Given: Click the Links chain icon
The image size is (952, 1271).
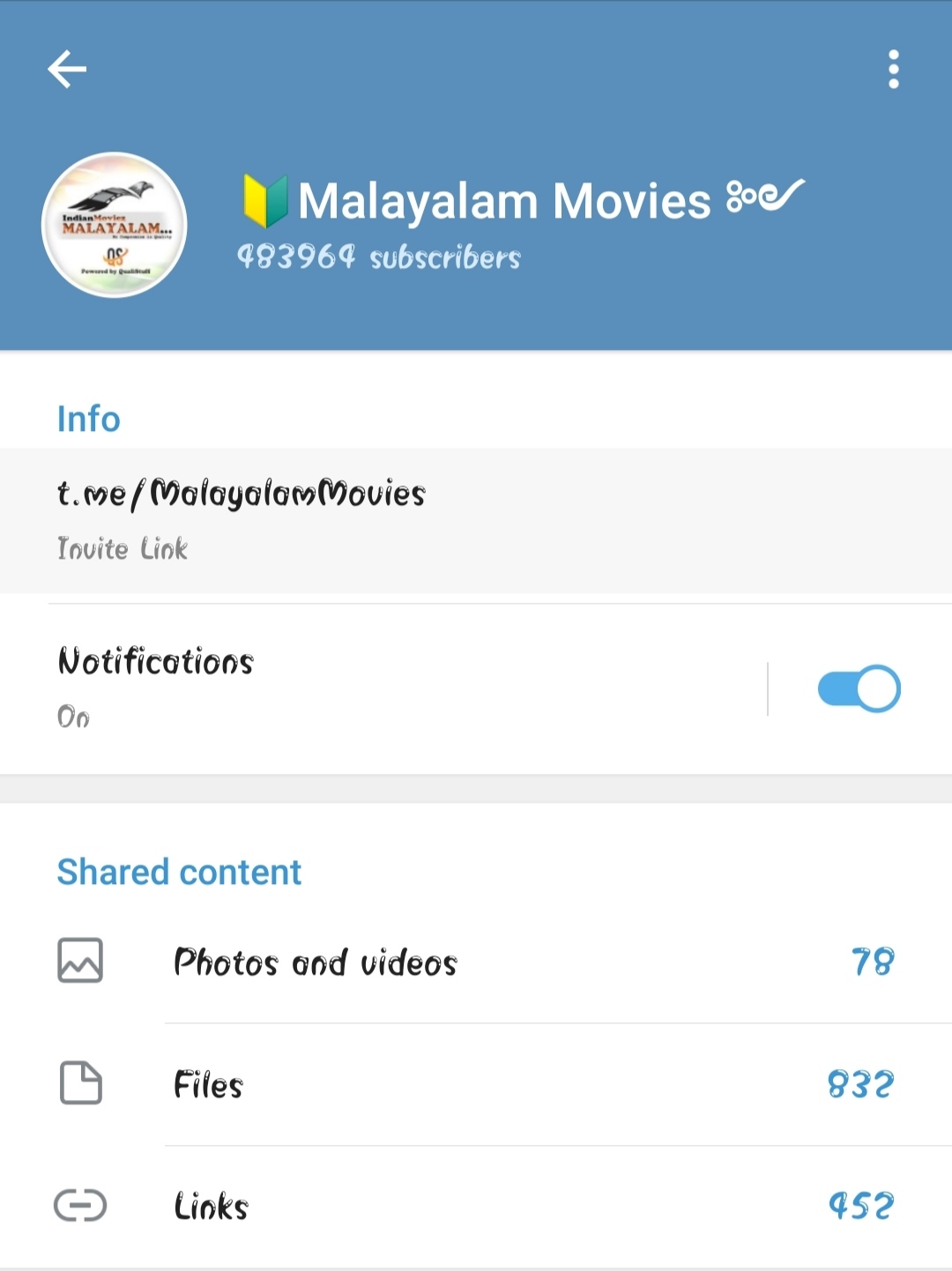Looking at the screenshot, I should click(79, 1204).
